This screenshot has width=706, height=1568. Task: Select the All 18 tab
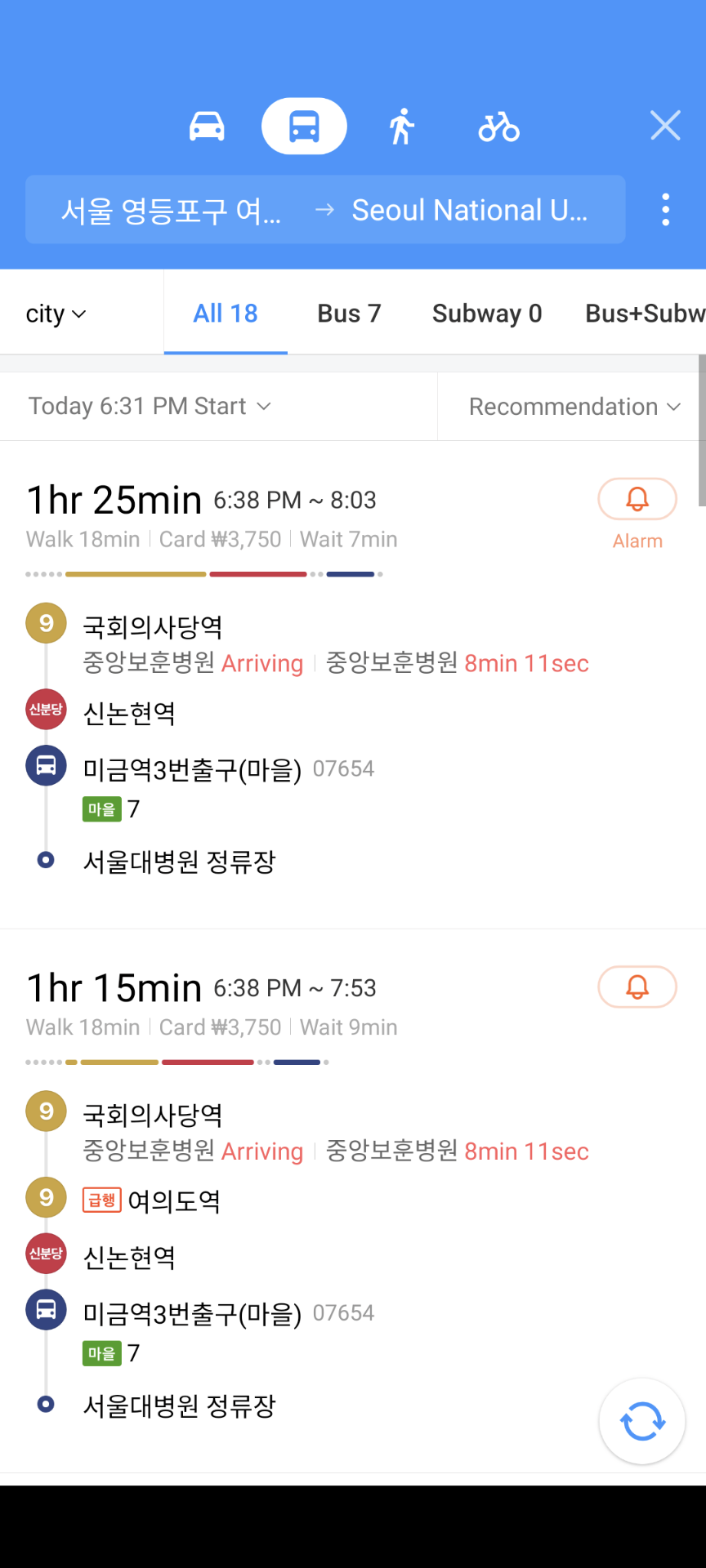coord(226,314)
